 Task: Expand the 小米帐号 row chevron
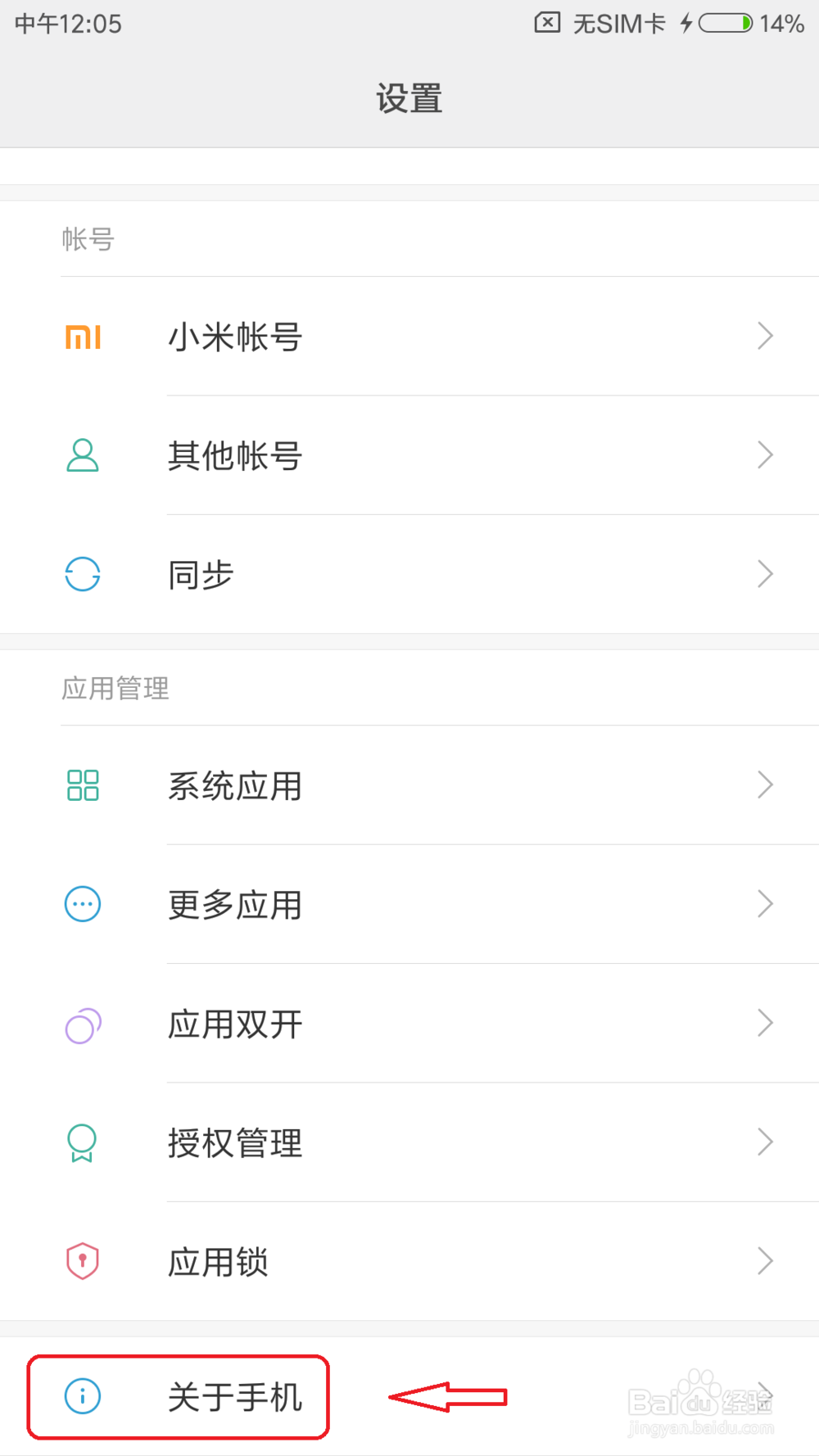point(764,336)
